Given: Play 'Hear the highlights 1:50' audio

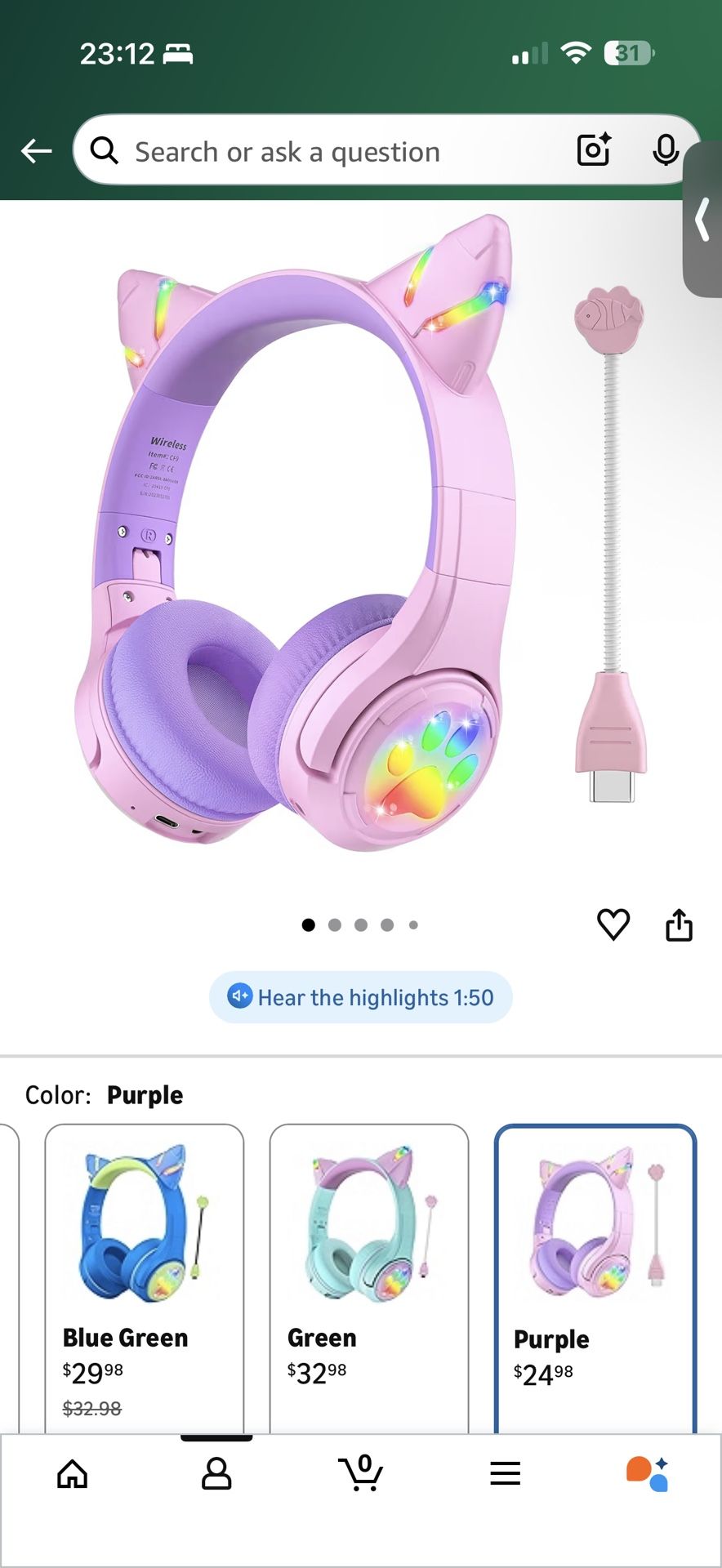Looking at the screenshot, I should pos(360,997).
